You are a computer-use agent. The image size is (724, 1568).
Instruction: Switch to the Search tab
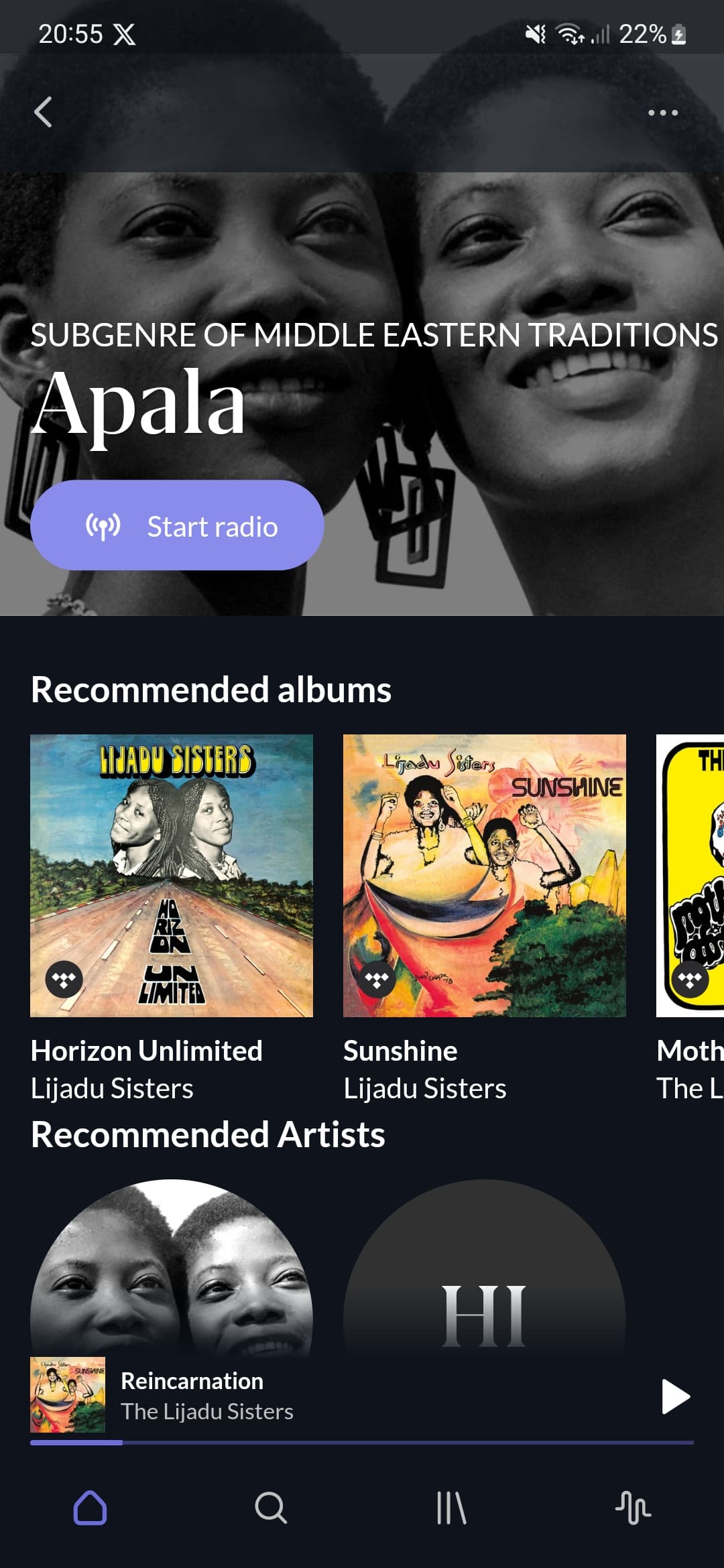pos(271,1508)
